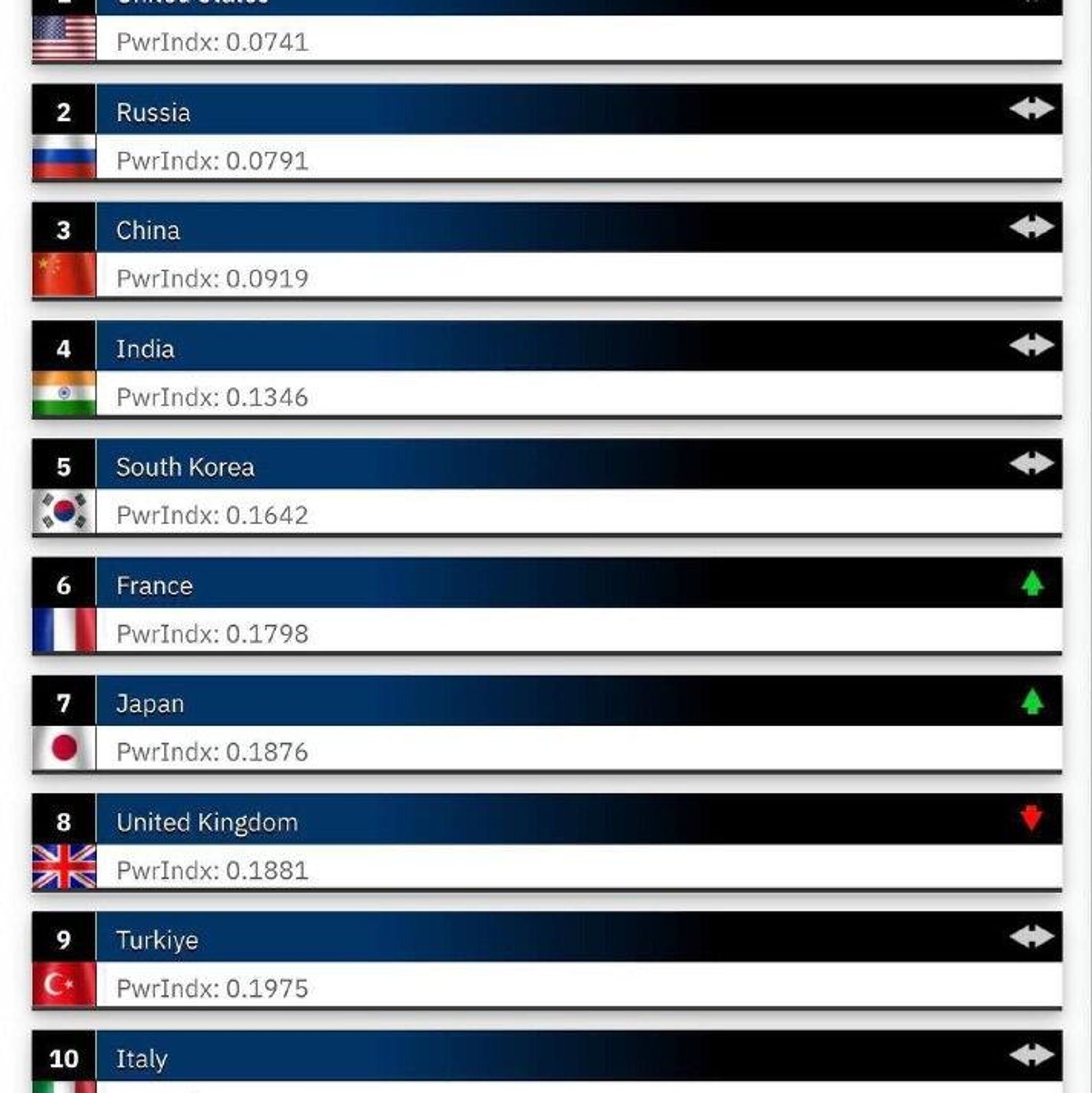Open Russia's ranking entry
Screen dimensions: 1092x1093
153,112
